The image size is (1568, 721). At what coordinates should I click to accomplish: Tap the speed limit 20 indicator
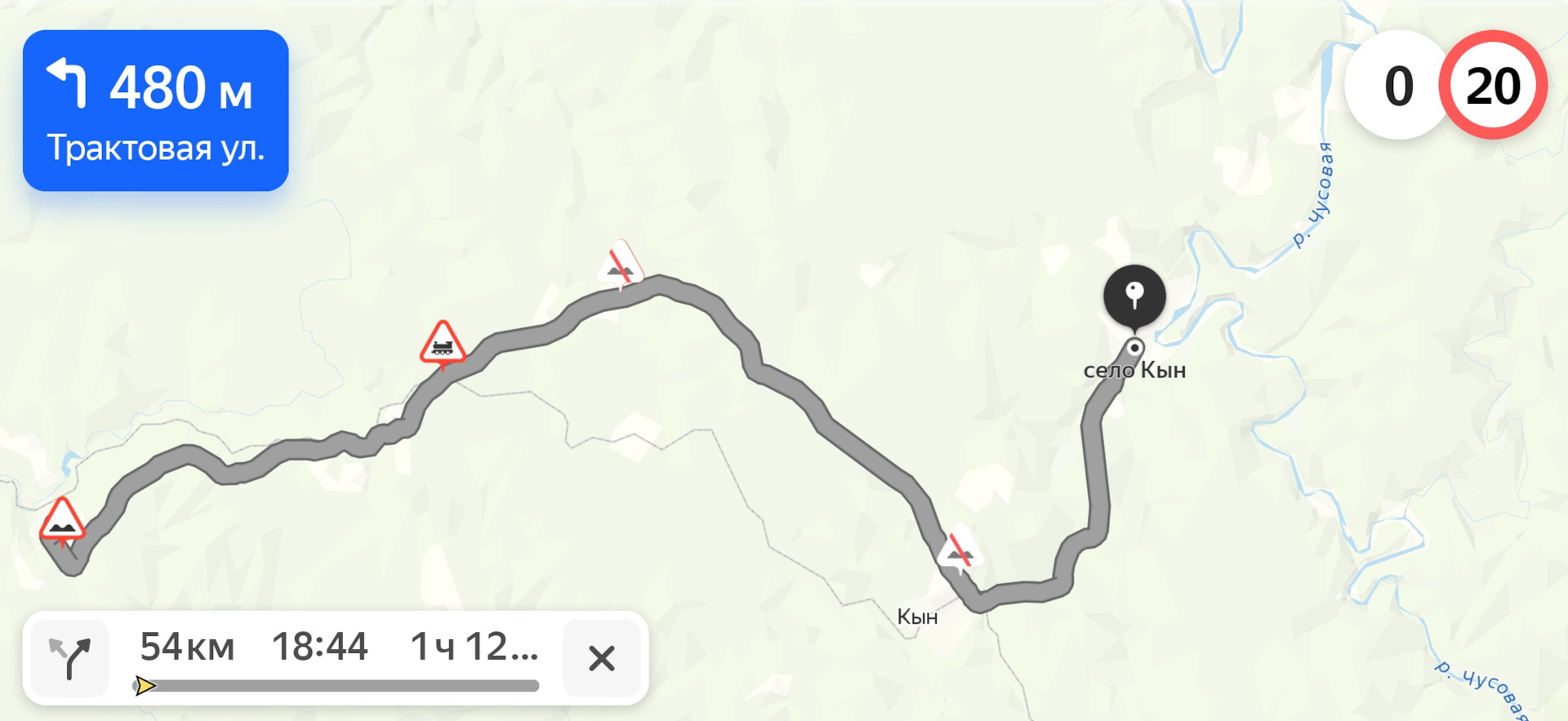click(x=1492, y=86)
